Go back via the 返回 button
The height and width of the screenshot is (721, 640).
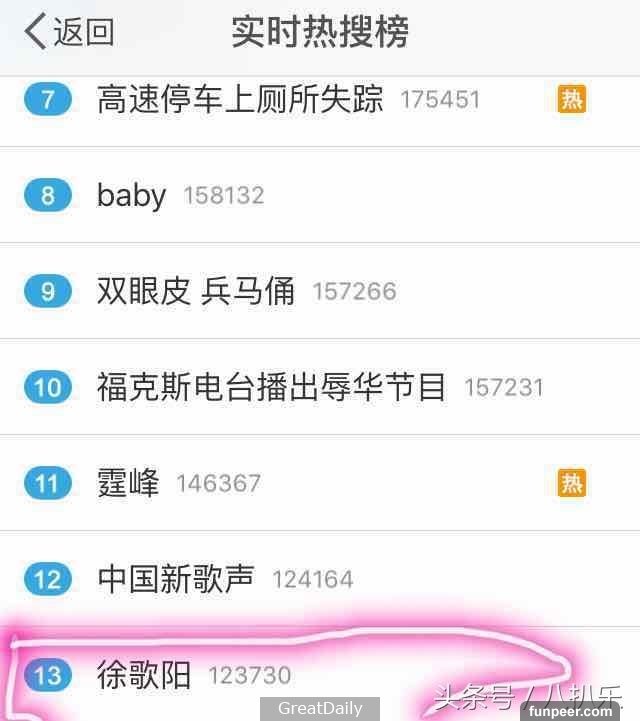[x=68, y=32]
